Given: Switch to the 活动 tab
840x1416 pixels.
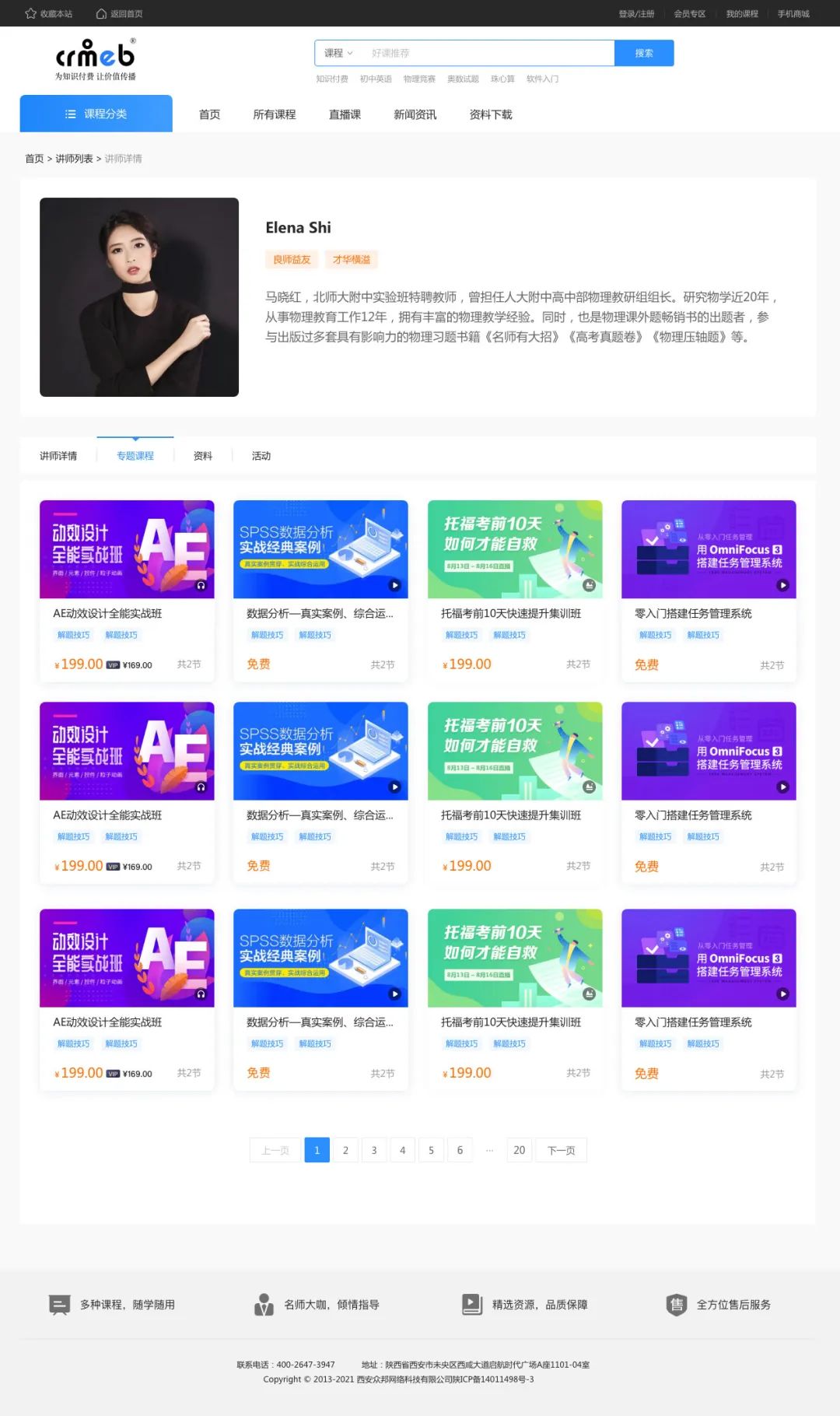Looking at the screenshot, I should click(x=261, y=456).
